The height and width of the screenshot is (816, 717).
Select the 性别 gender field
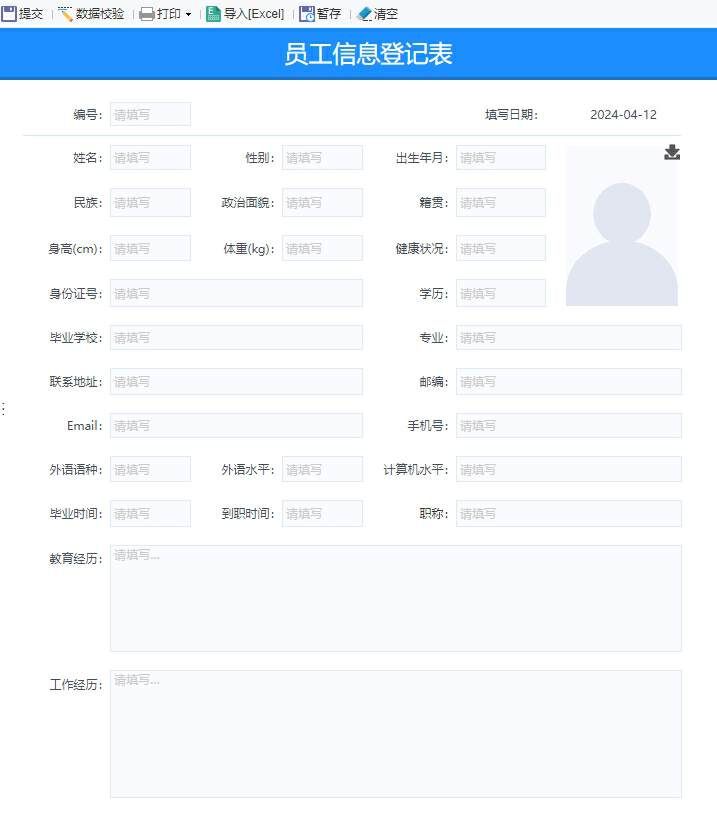coord(322,158)
